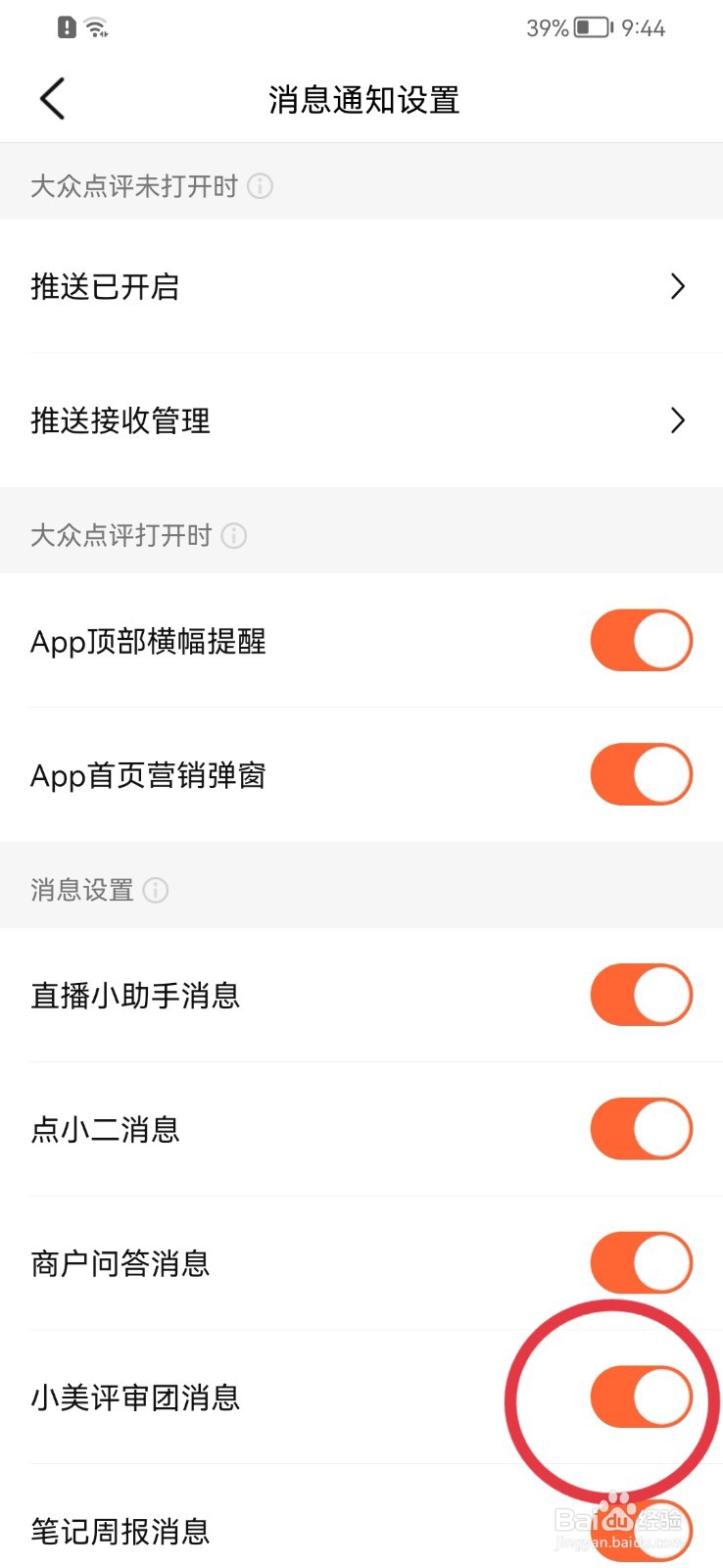Disable App首页营销弹窗
This screenshot has height=1568, width=723.
pyautogui.click(x=642, y=774)
